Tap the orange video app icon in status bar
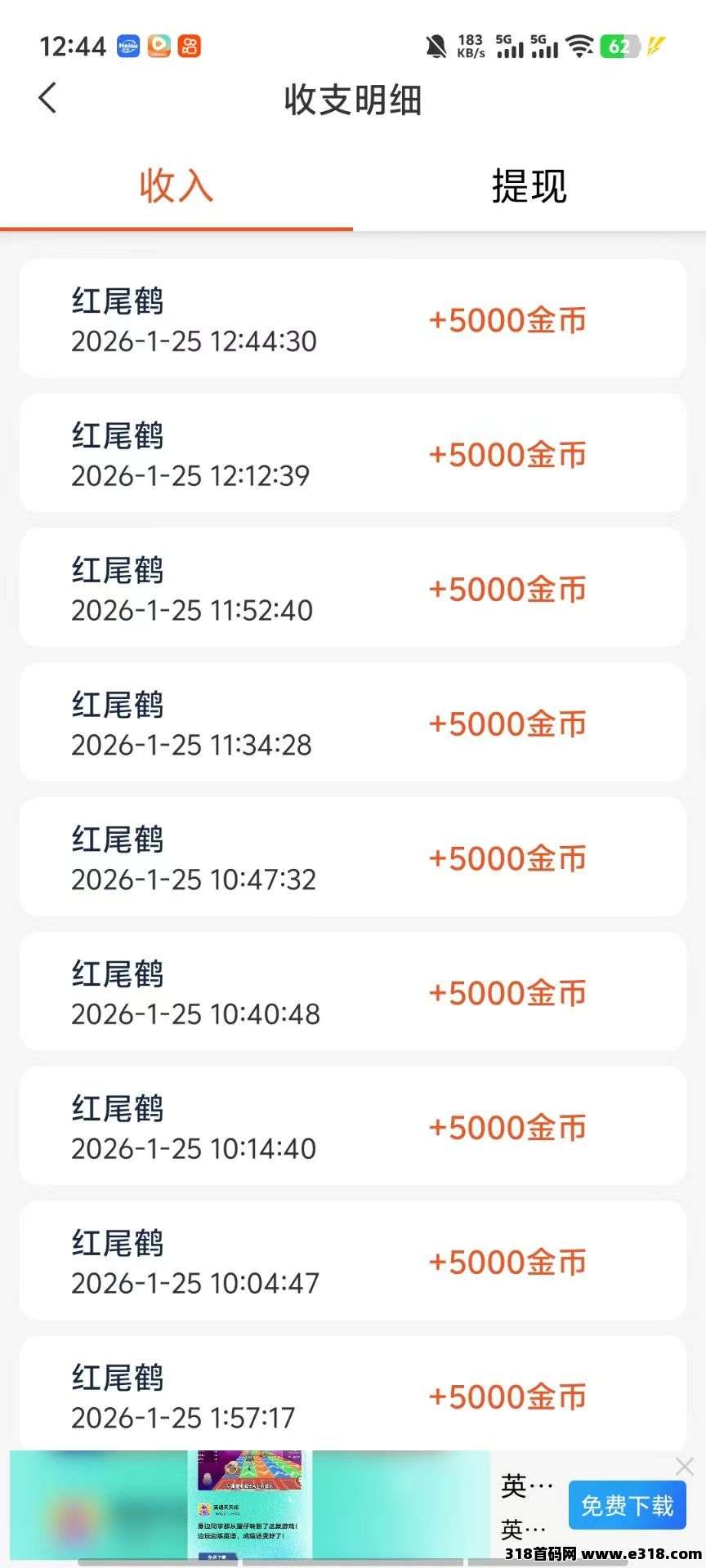The image size is (706, 1568). 160,46
